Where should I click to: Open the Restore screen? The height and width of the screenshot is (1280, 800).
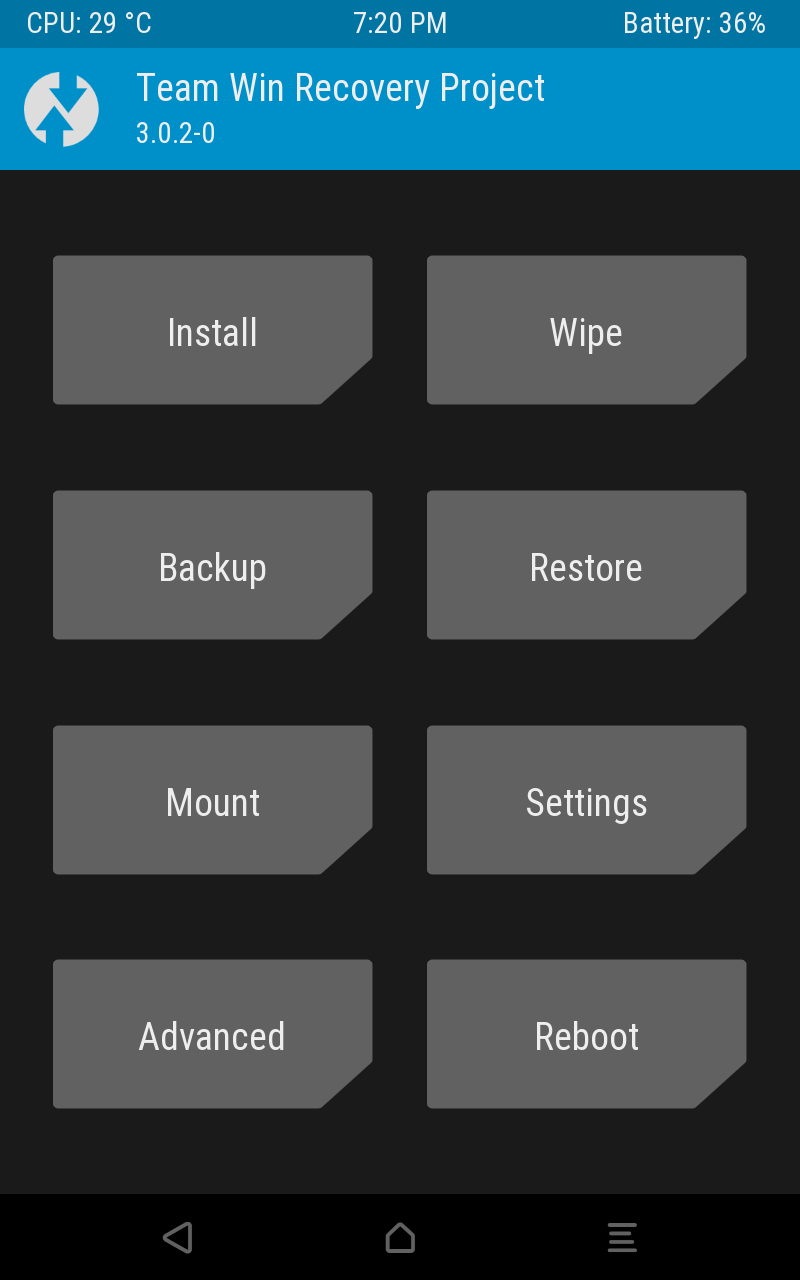tap(586, 565)
